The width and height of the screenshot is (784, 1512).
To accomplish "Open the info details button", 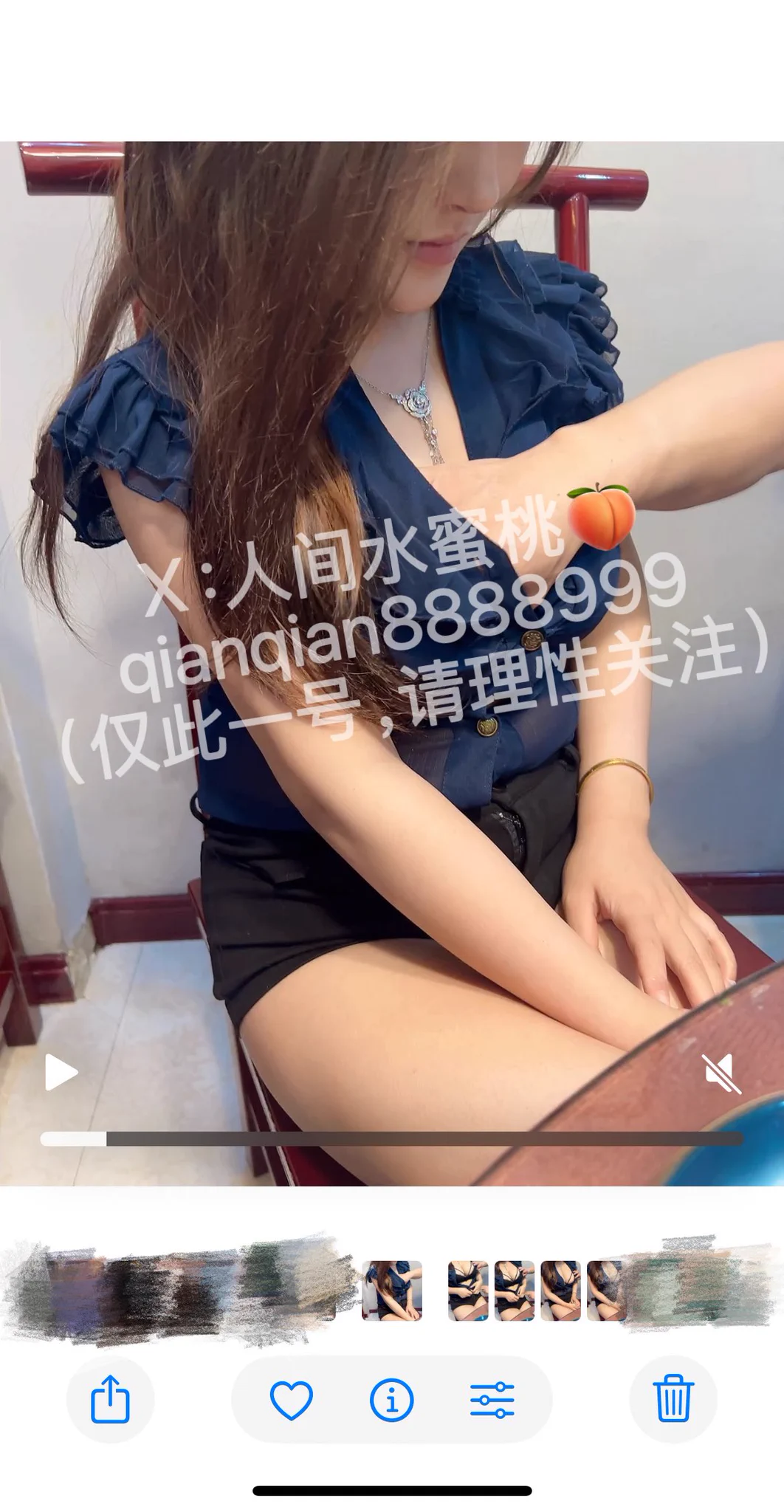I will [x=391, y=1400].
